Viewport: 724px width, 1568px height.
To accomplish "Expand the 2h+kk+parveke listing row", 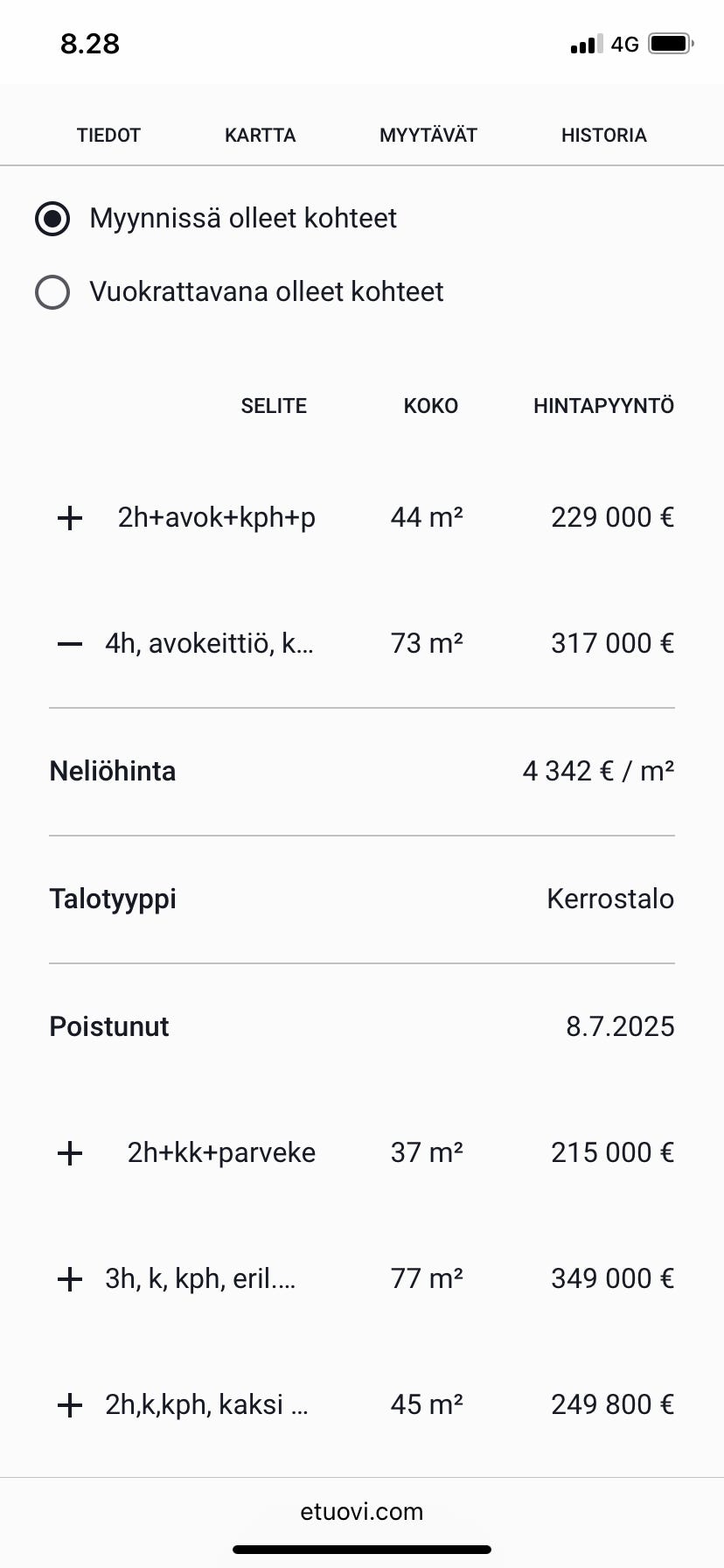I will [x=70, y=1153].
